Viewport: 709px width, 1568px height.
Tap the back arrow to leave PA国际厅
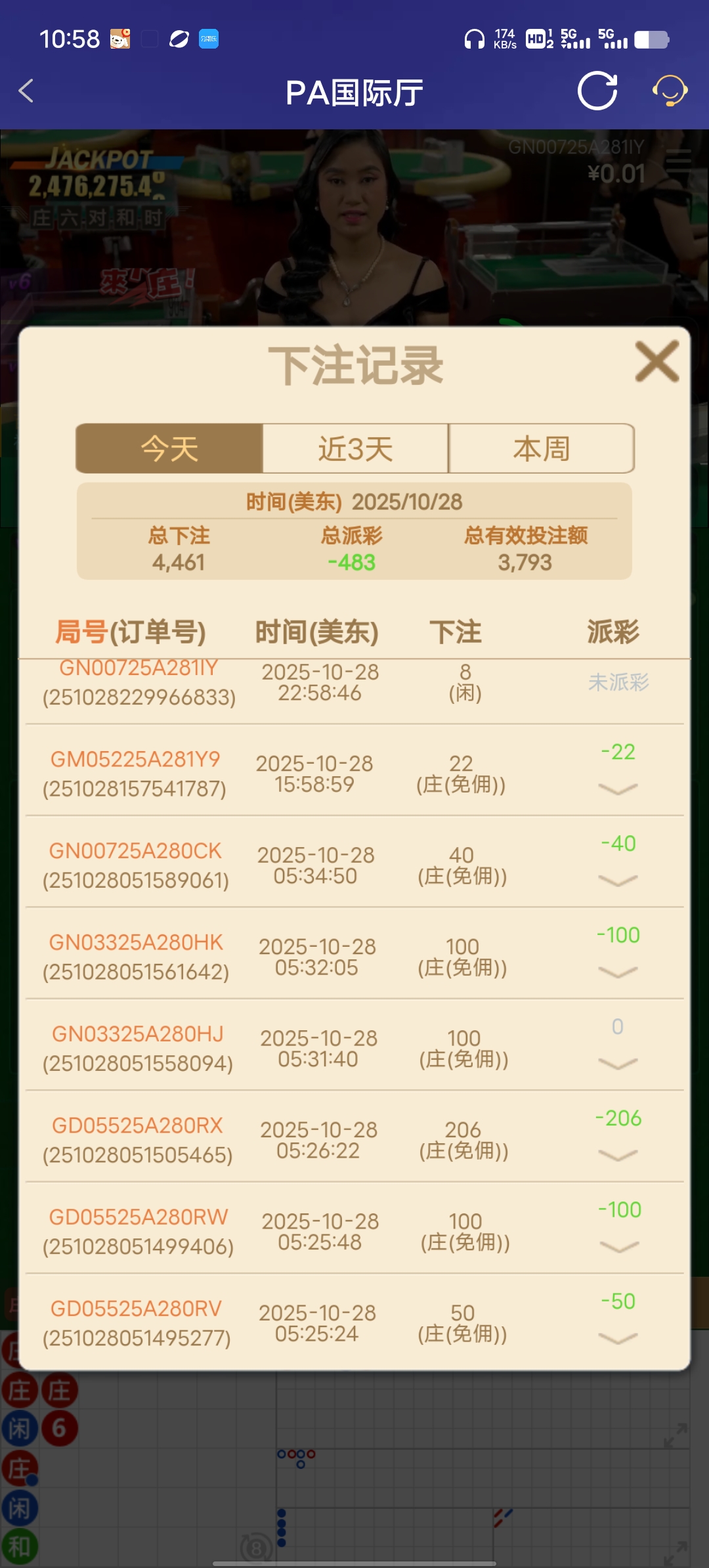[x=26, y=92]
